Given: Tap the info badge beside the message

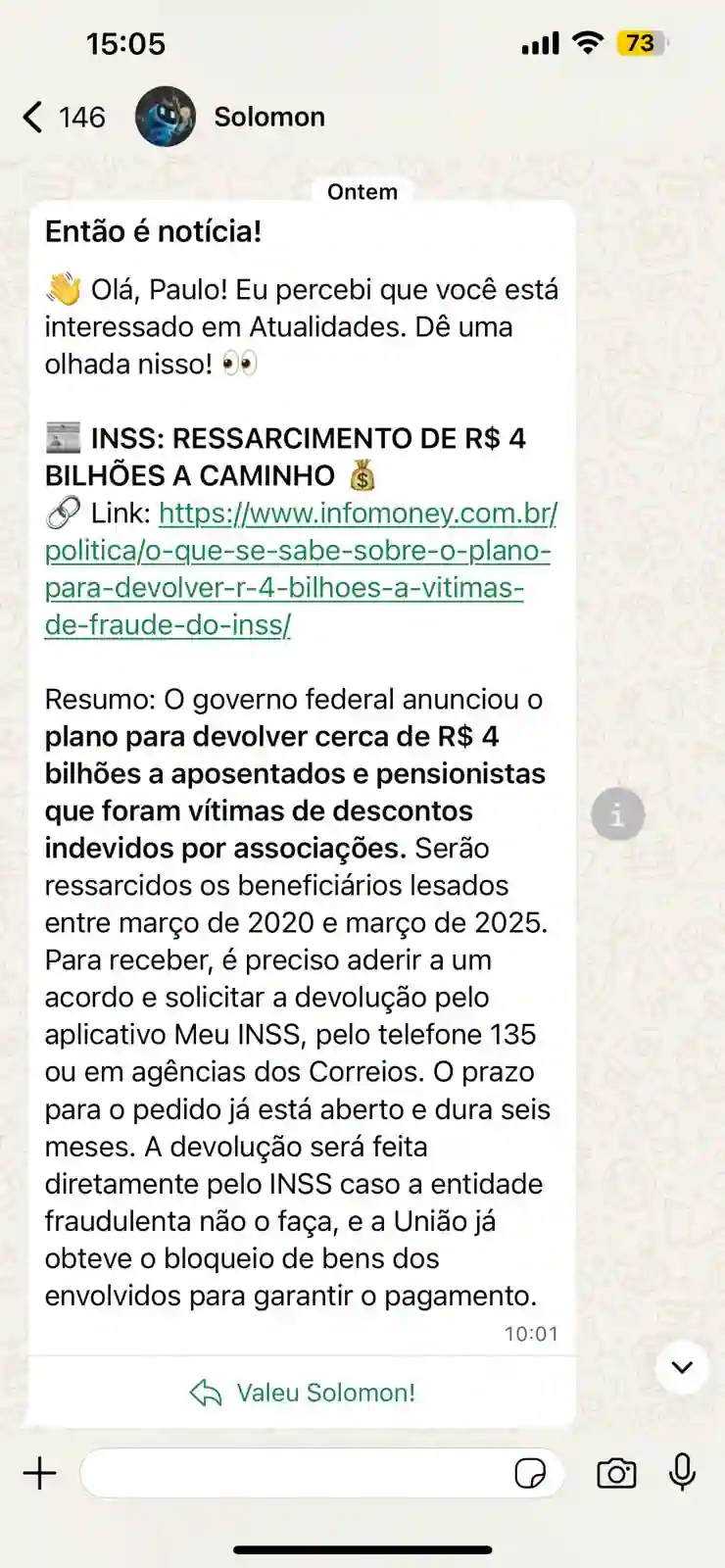Looking at the screenshot, I should [617, 813].
